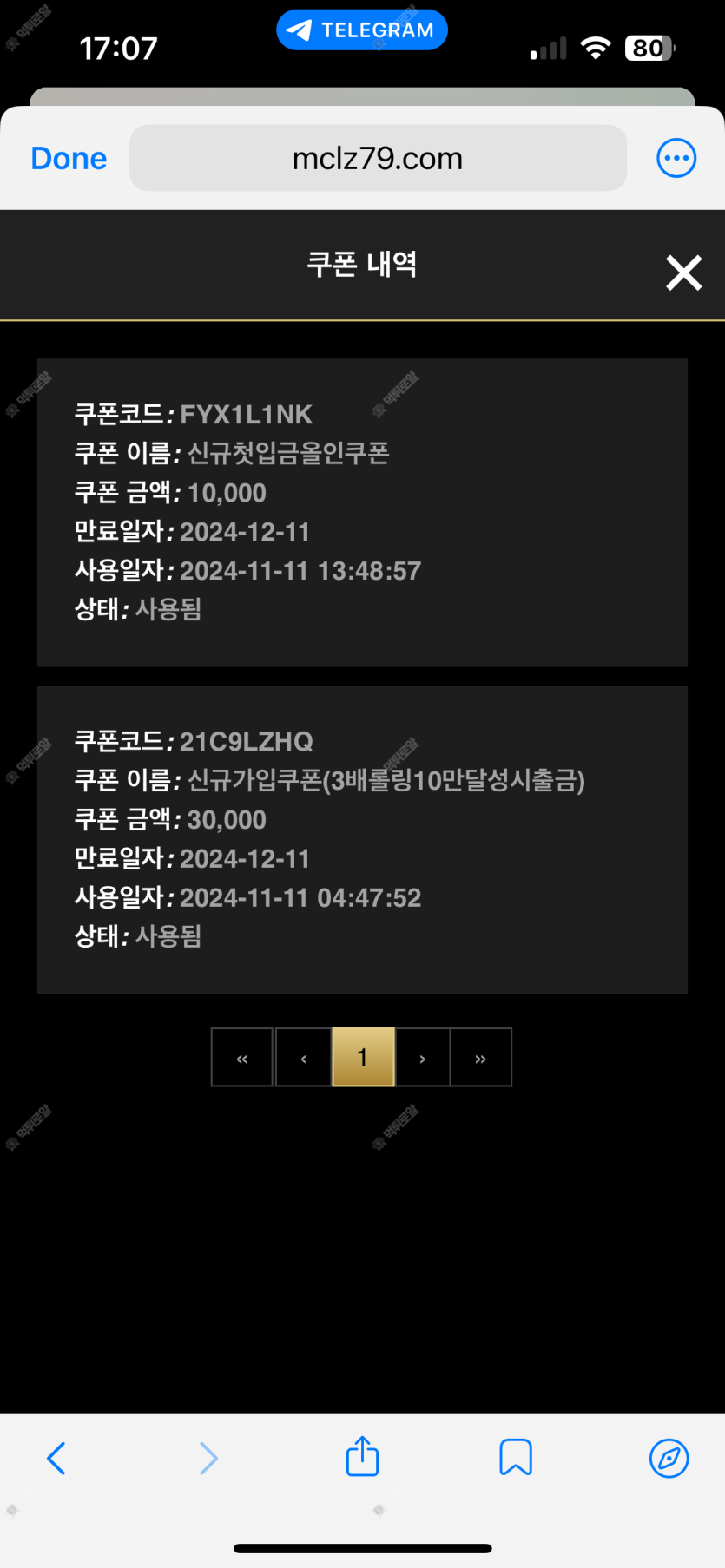Viewport: 725px width, 1568px height.
Task: Share this page
Action: [362, 1456]
